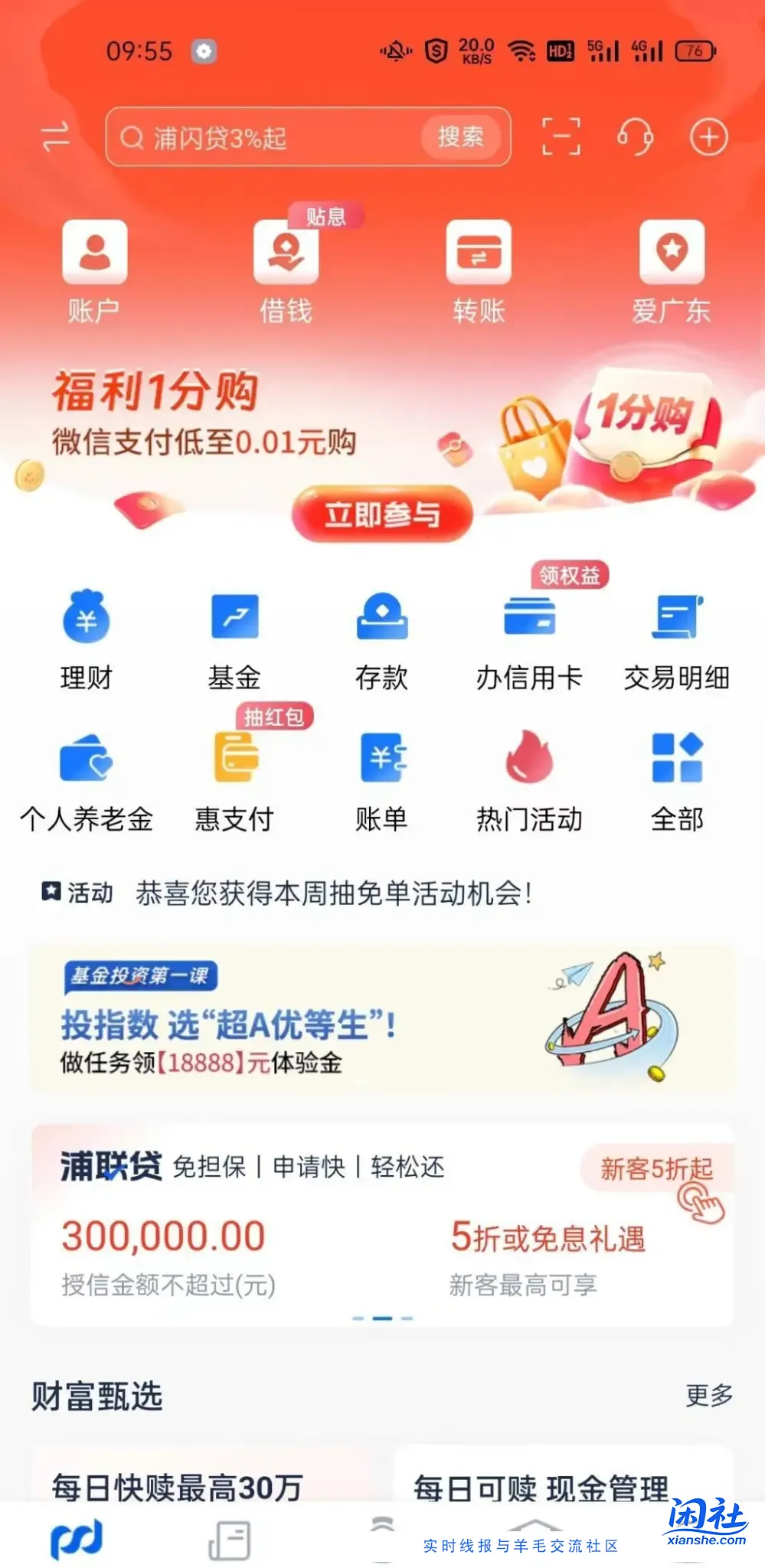Tap the 立即参与 participate button

[381, 514]
